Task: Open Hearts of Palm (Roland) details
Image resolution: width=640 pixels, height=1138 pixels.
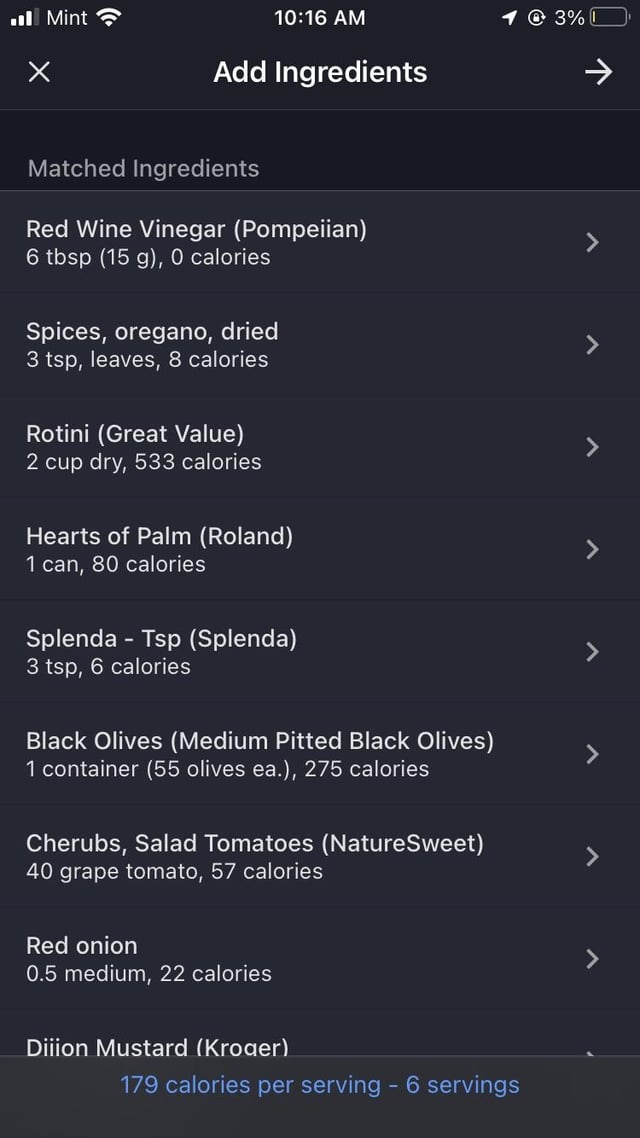Action: [320, 549]
